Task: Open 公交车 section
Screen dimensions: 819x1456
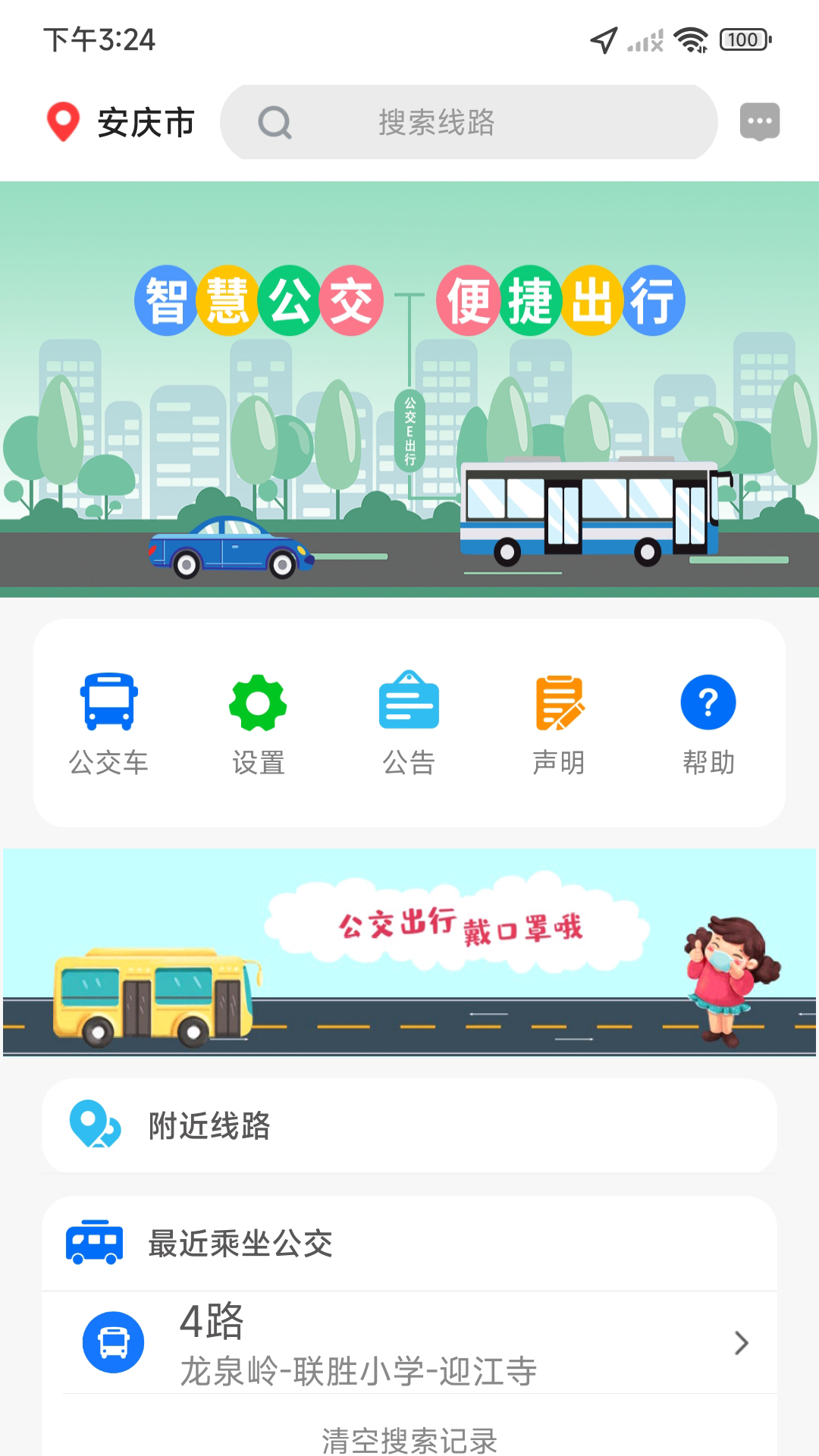Action: click(109, 723)
